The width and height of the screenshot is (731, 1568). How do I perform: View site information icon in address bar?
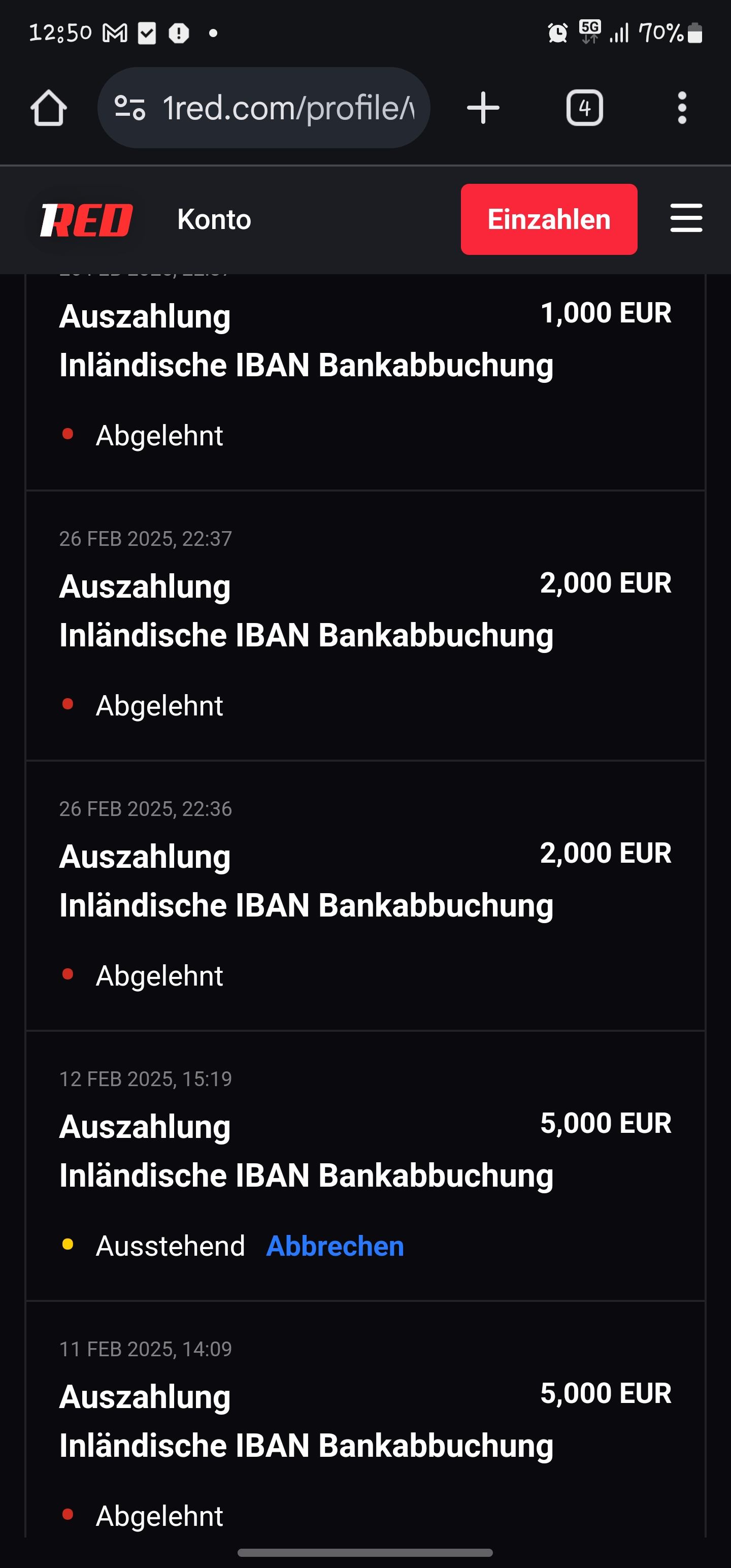click(129, 108)
